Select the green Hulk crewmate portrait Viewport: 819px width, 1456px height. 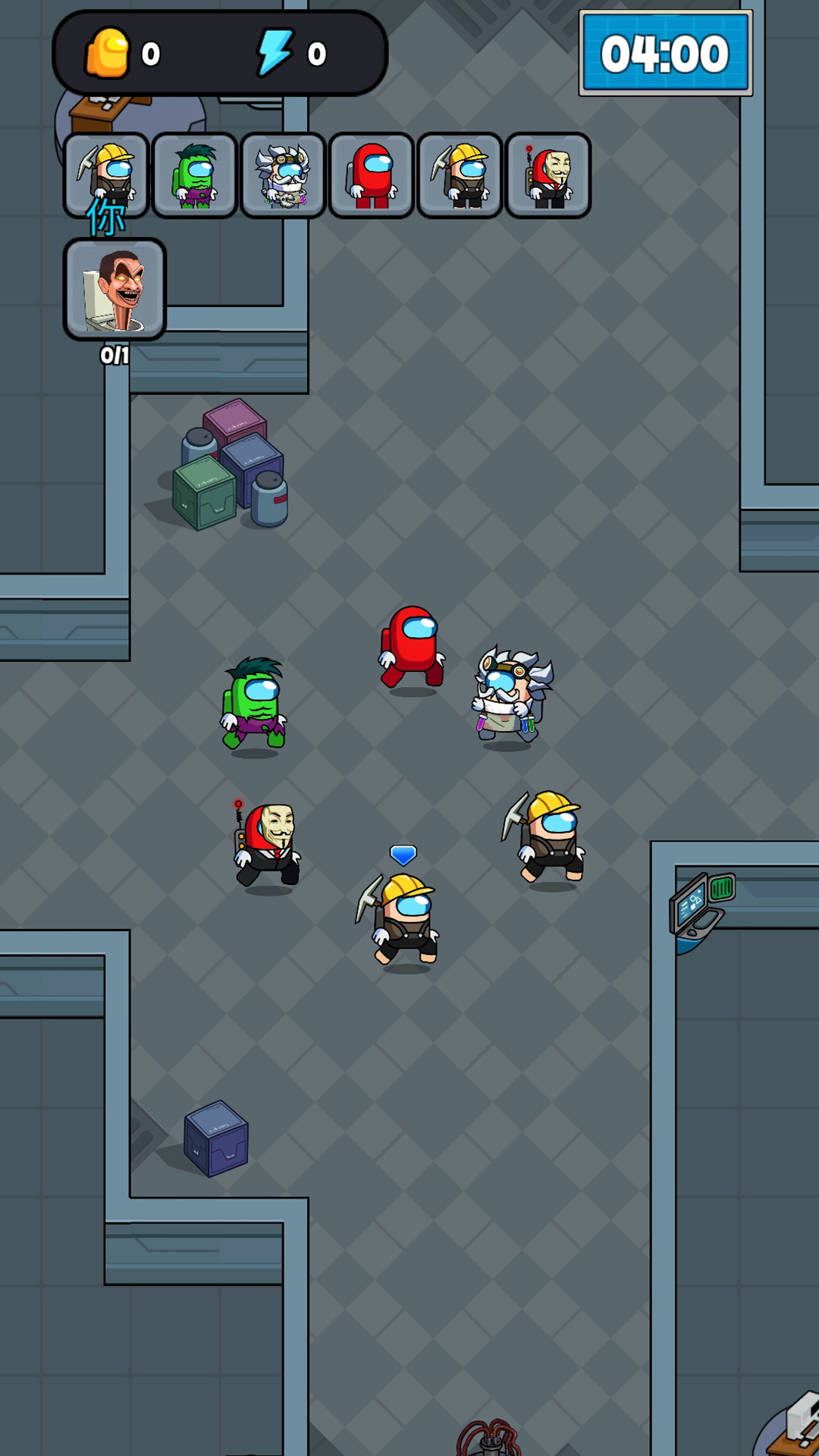pyautogui.click(x=194, y=175)
